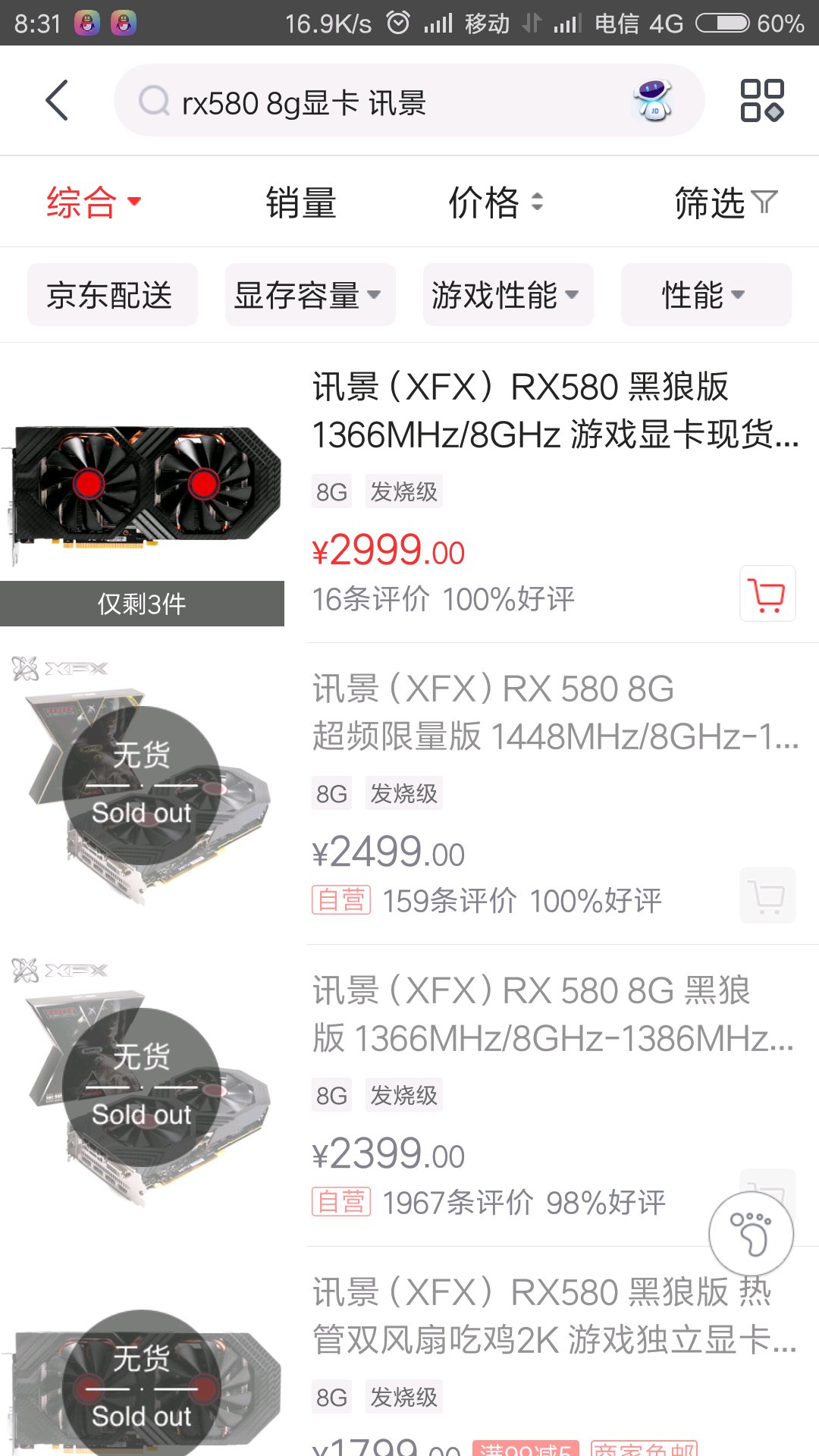Screen dimensions: 819x1456
Task: Open the 综合 sort dropdown
Action: point(94,202)
